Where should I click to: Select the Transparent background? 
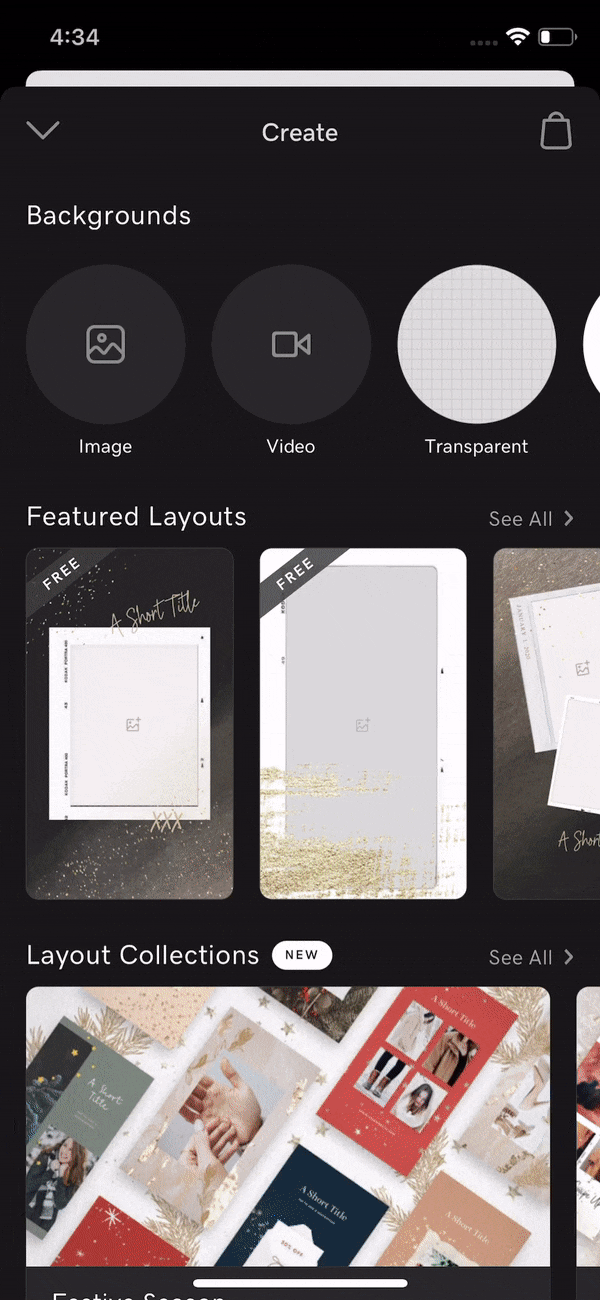476,345
